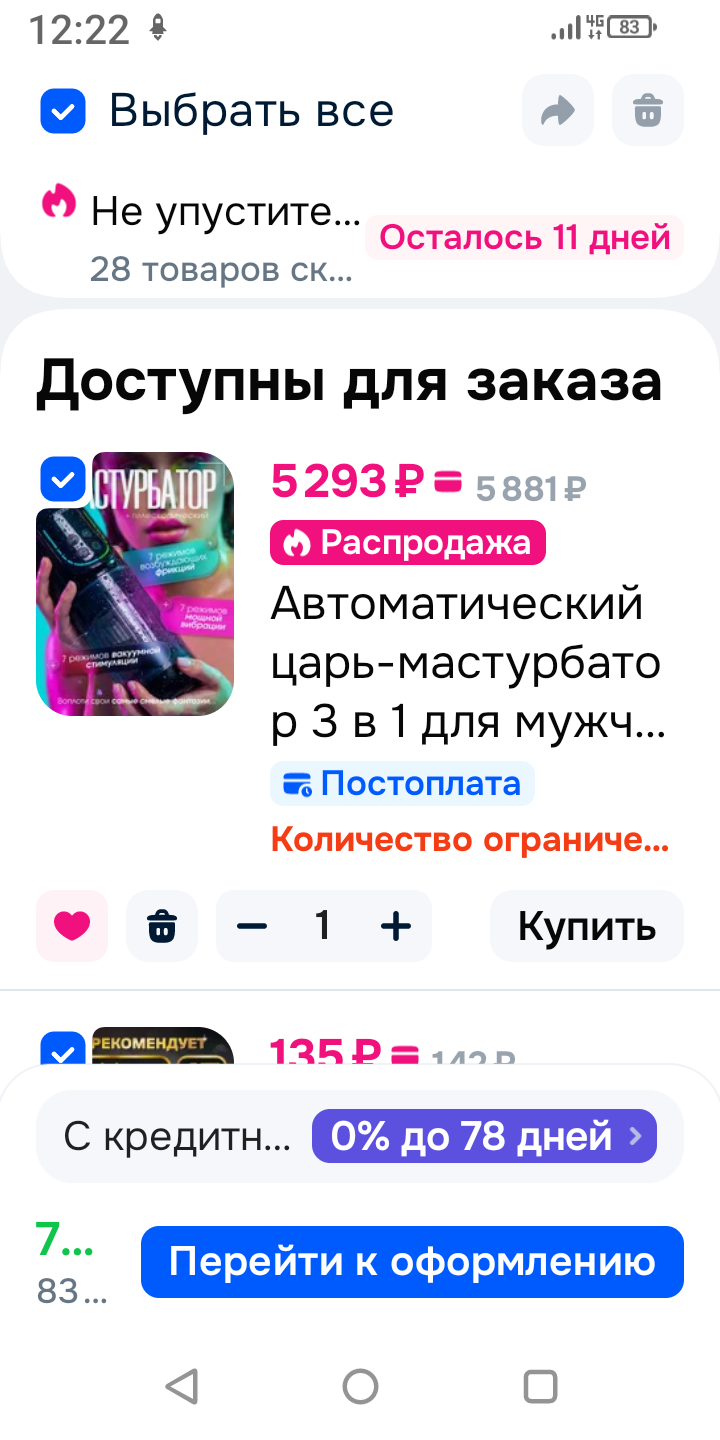Remove 5293 ₽ item from favorites

[x=72, y=926]
